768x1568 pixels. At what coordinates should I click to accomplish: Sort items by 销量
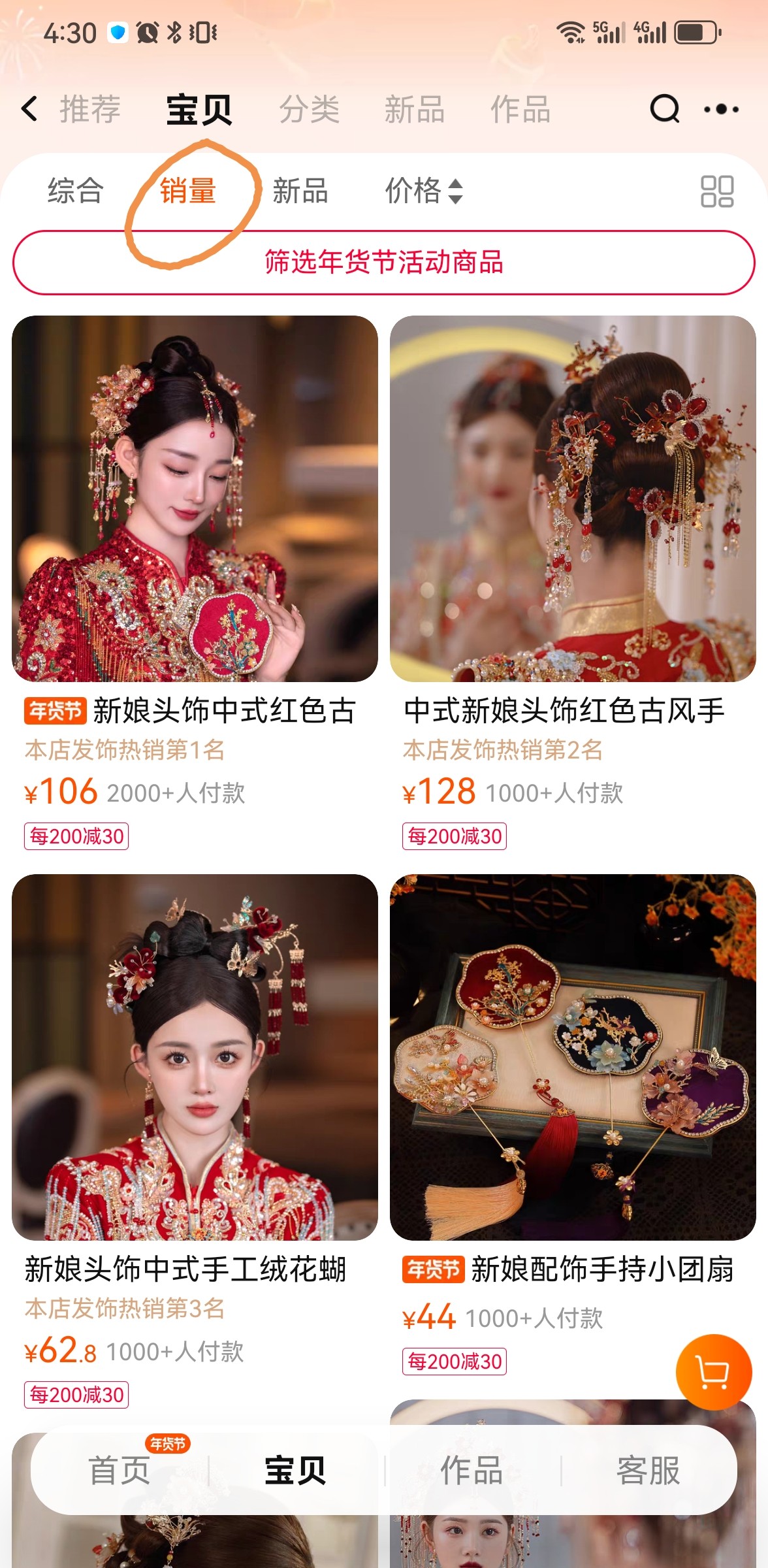[x=188, y=191]
